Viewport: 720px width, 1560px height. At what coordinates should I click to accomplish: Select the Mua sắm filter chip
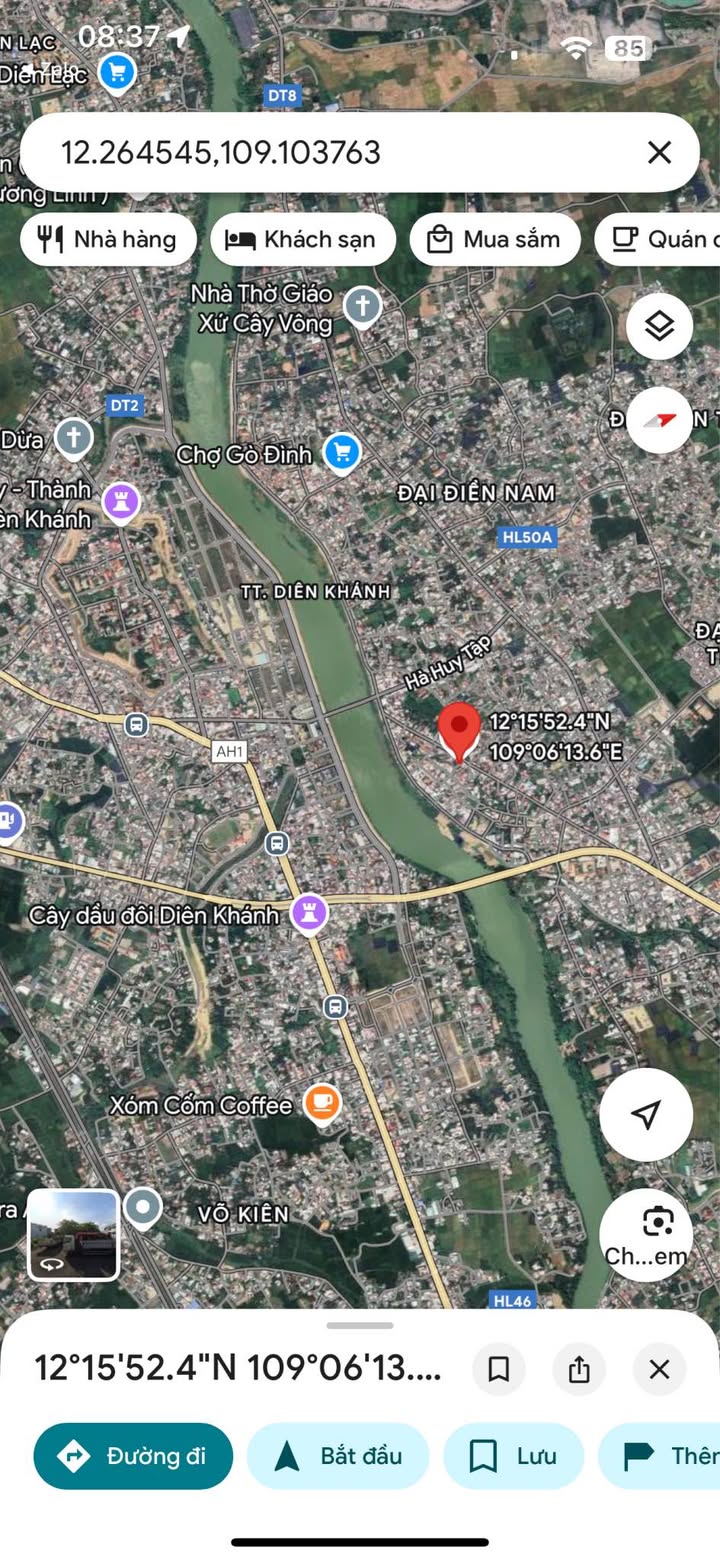[495, 239]
